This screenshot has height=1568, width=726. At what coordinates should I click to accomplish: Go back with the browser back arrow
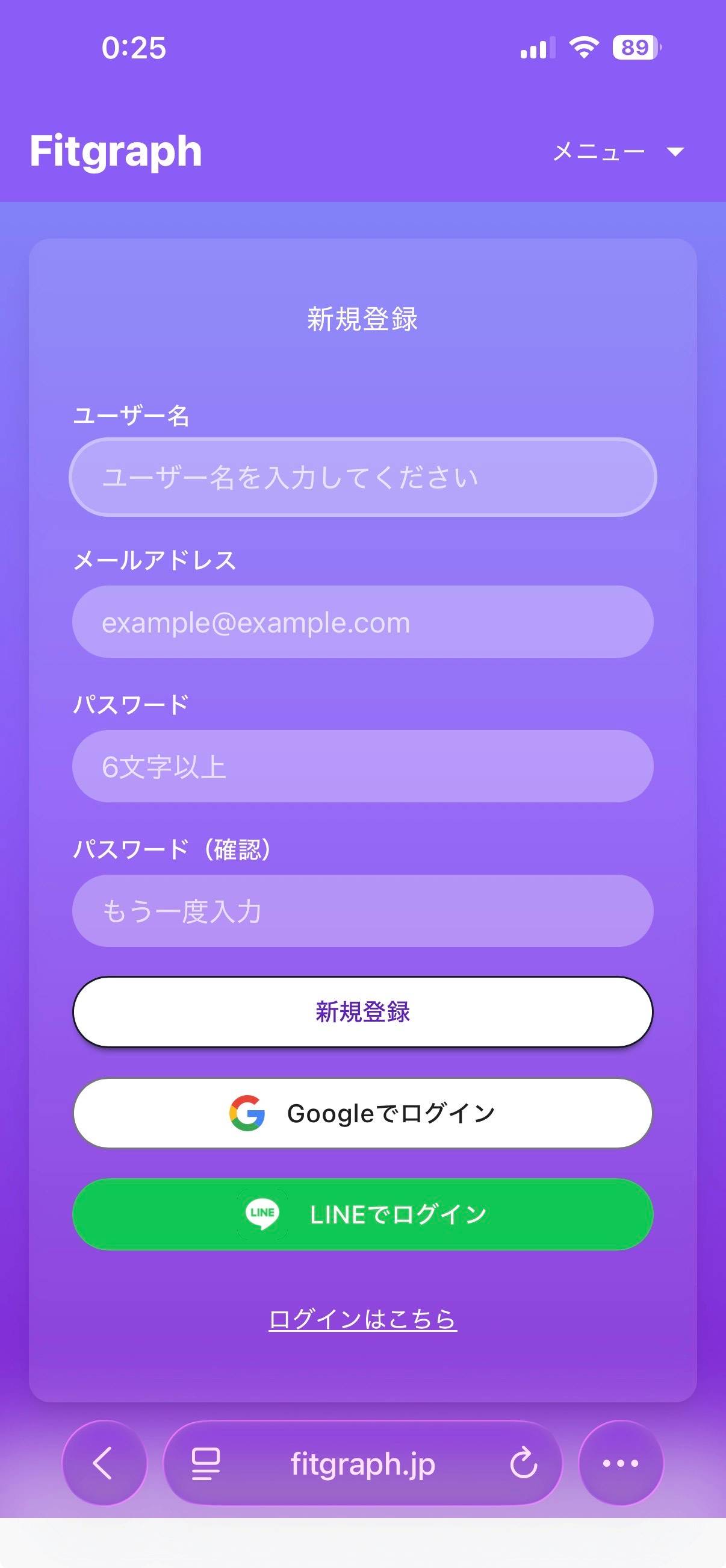tap(104, 1463)
